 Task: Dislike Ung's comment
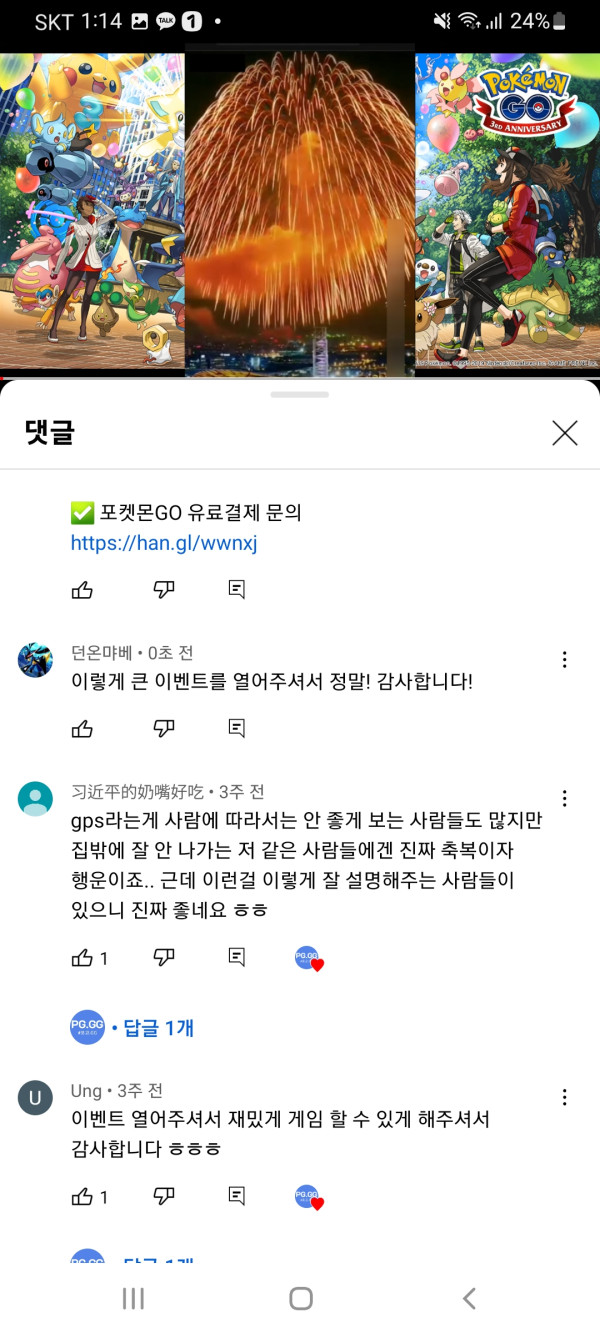point(164,1196)
